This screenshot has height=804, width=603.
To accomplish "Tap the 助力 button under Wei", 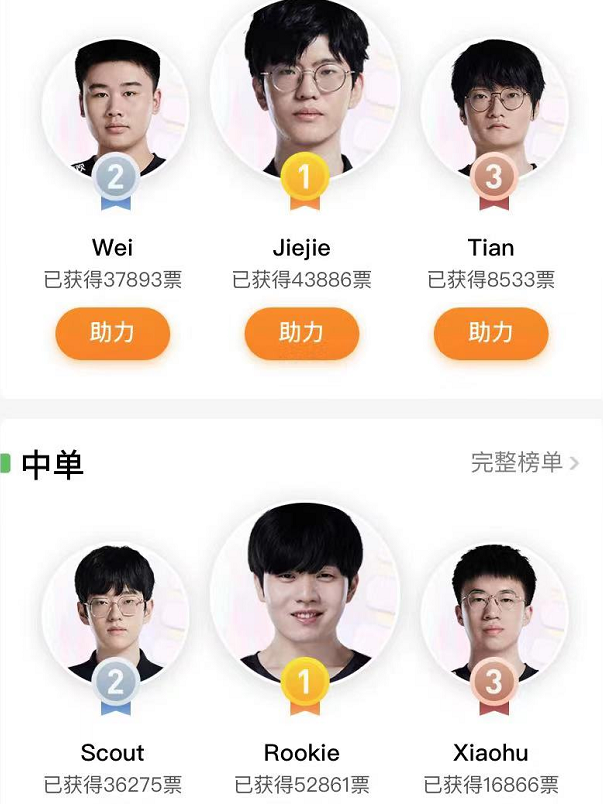I will click(x=112, y=333).
